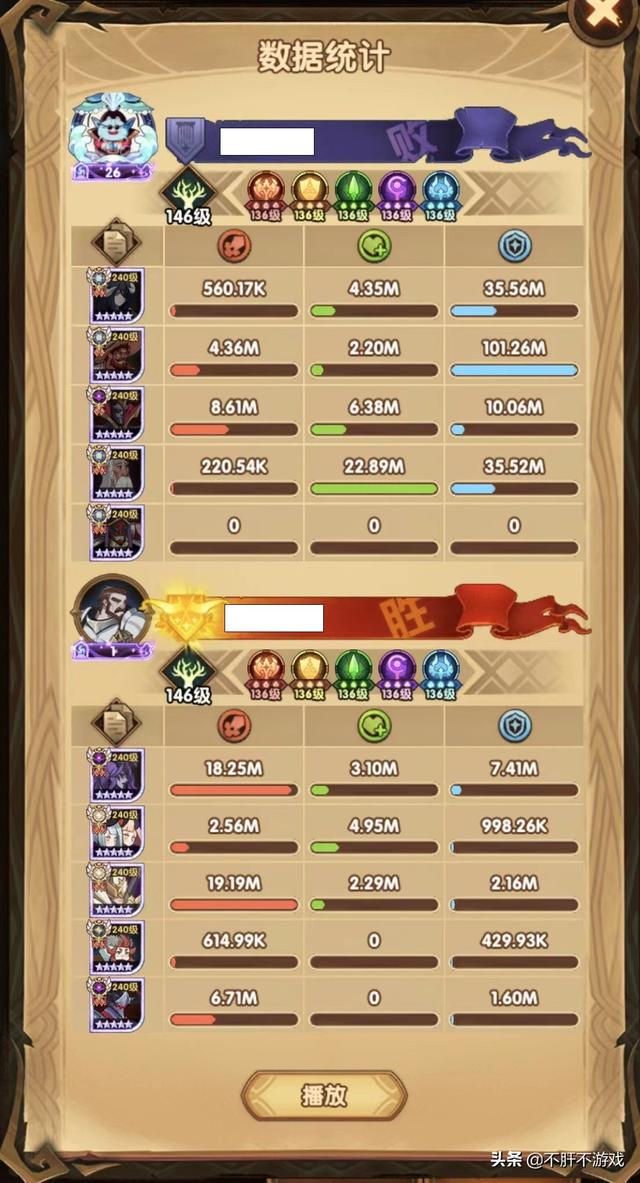The image size is (640, 1183).
Task: View the hero with 22.89M healing
Action: tap(116, 474)
